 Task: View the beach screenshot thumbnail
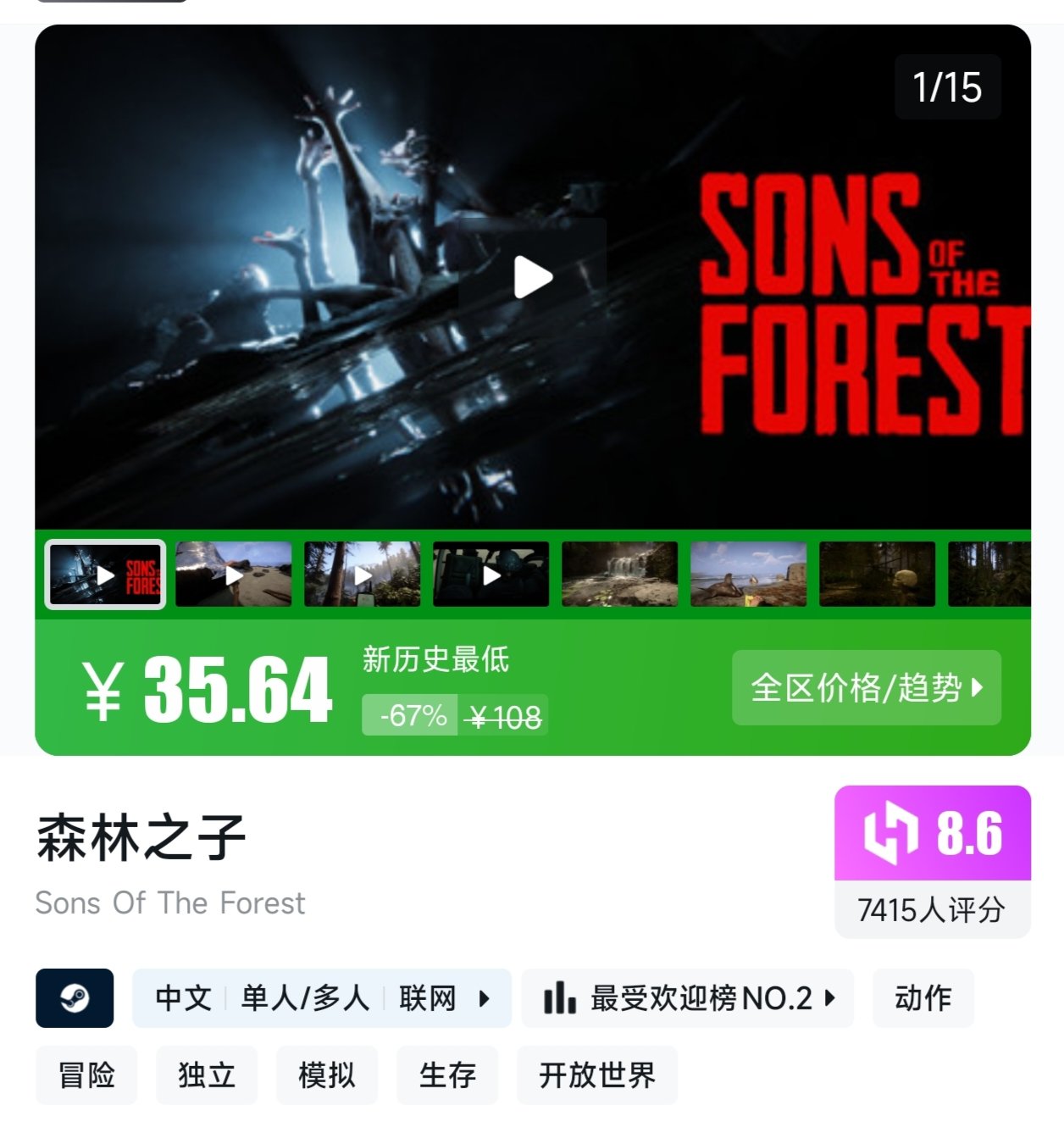pyautogui.click(x=748, y=575)
